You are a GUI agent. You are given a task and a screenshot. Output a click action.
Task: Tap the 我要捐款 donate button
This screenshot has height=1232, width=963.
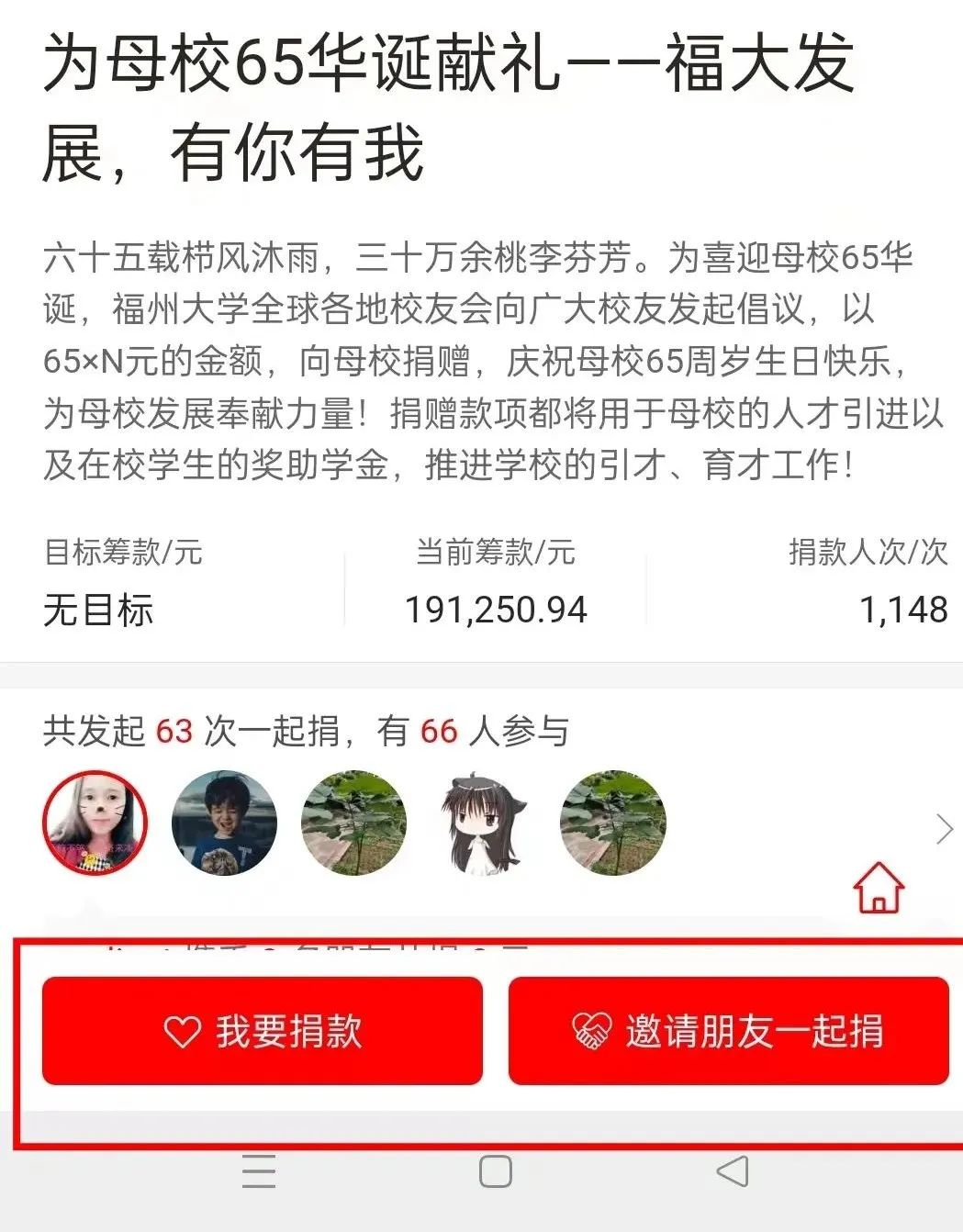(263, 1031)
